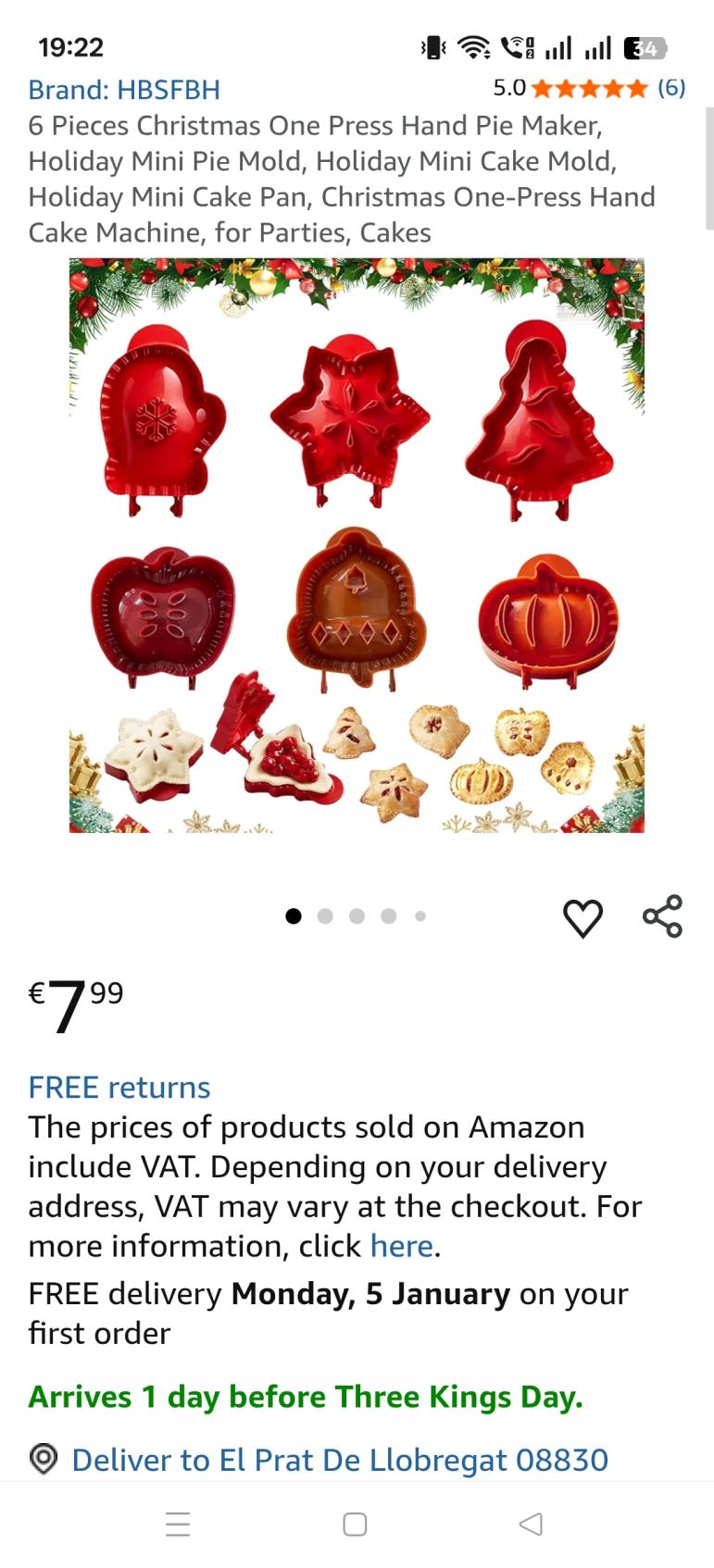Share this product
Screen dimensions: 714x1568
[x=662, y=916]
